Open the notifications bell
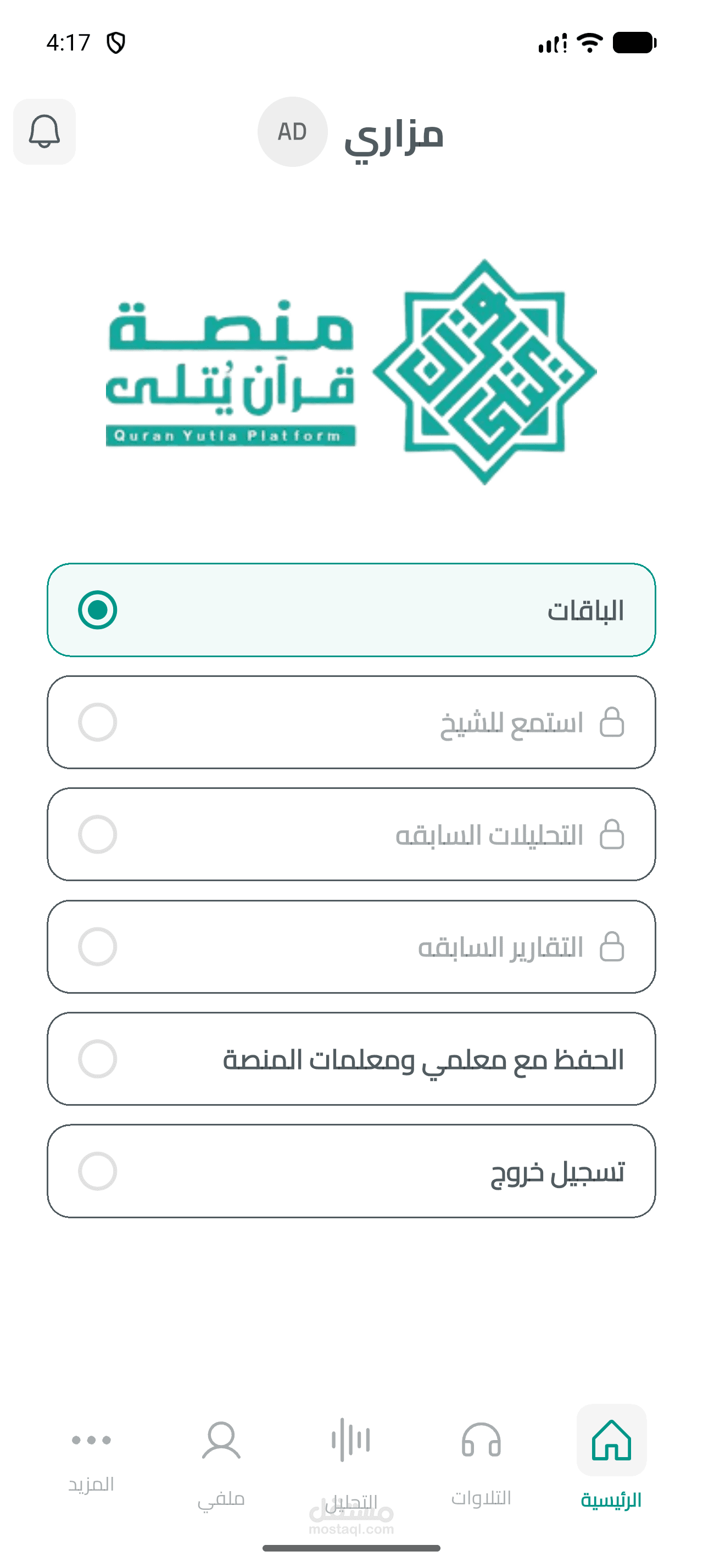 [x=44, y=131]
